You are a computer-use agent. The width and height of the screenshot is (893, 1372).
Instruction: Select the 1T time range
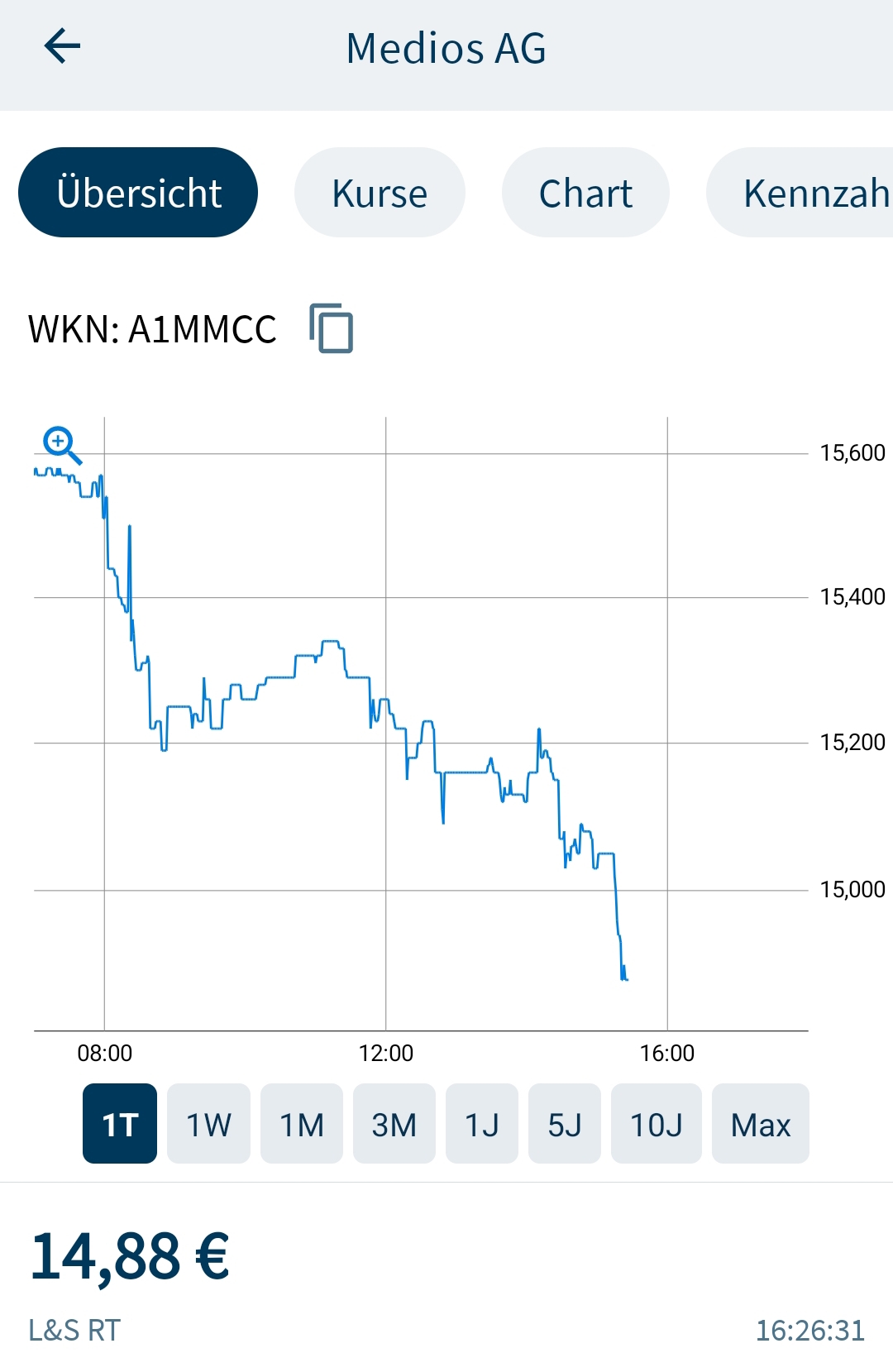(x=120, y=1124)
